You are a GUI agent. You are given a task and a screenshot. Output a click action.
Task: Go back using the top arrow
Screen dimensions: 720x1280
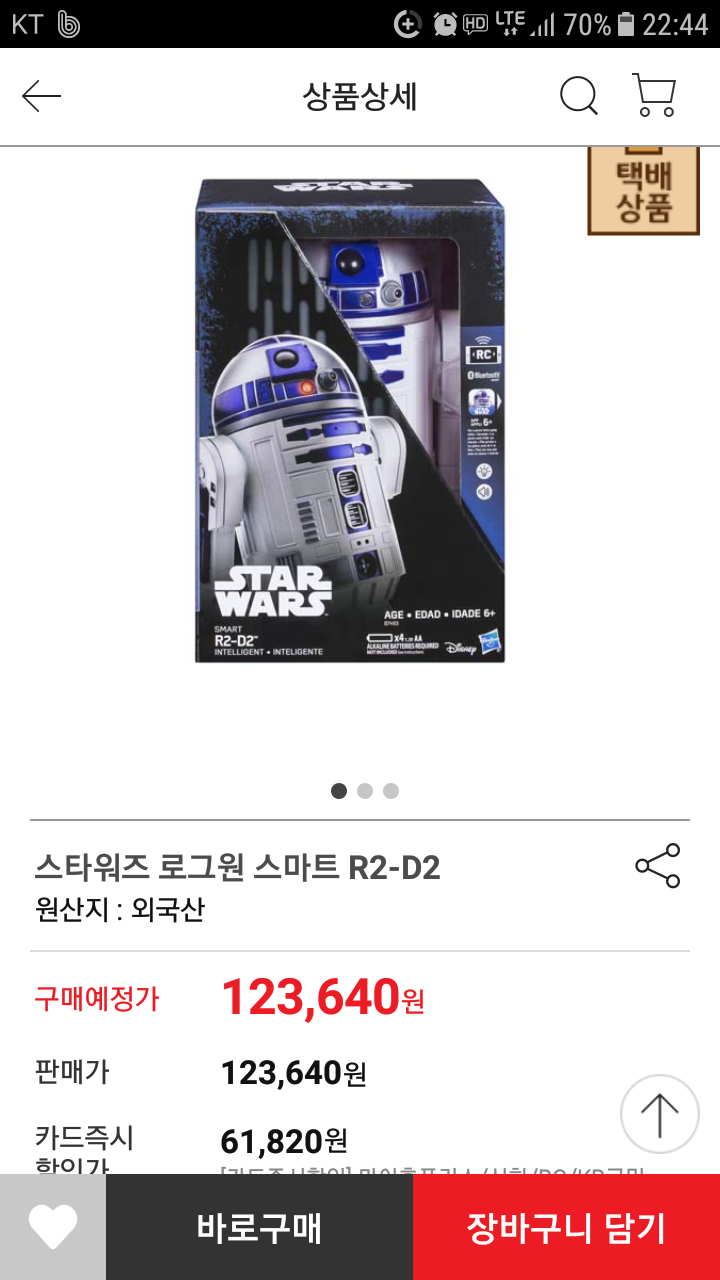coord(42,97)
